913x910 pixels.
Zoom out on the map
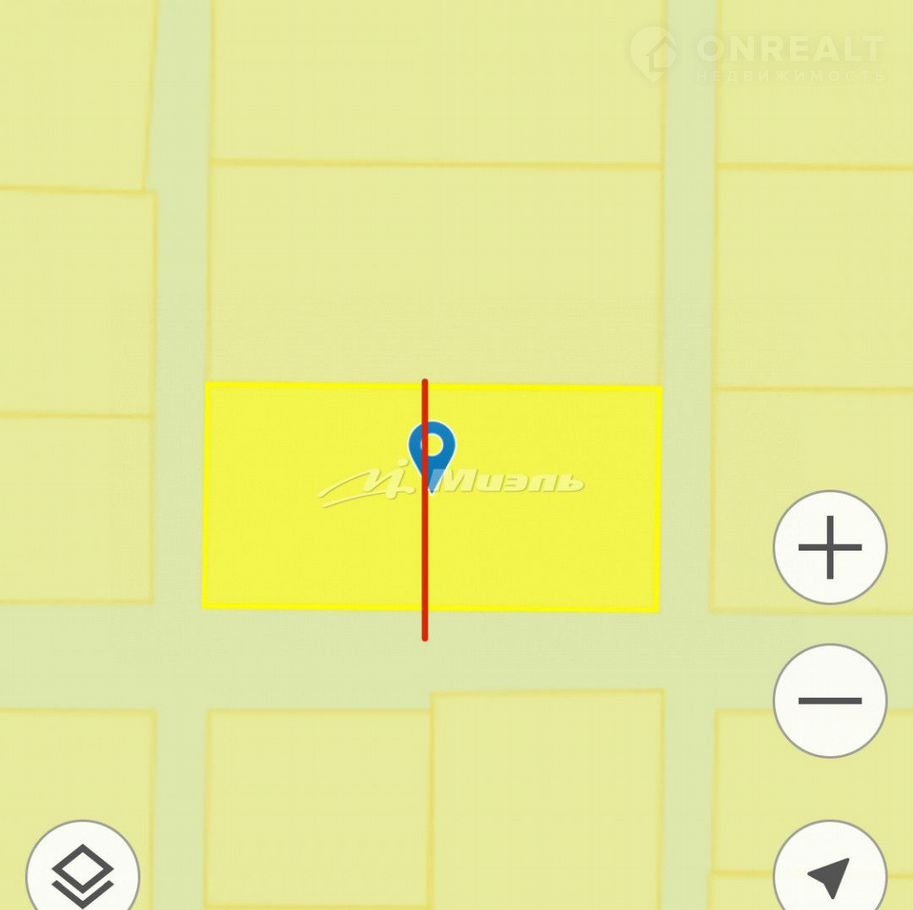pyautogui.click(x=830, y=700)
